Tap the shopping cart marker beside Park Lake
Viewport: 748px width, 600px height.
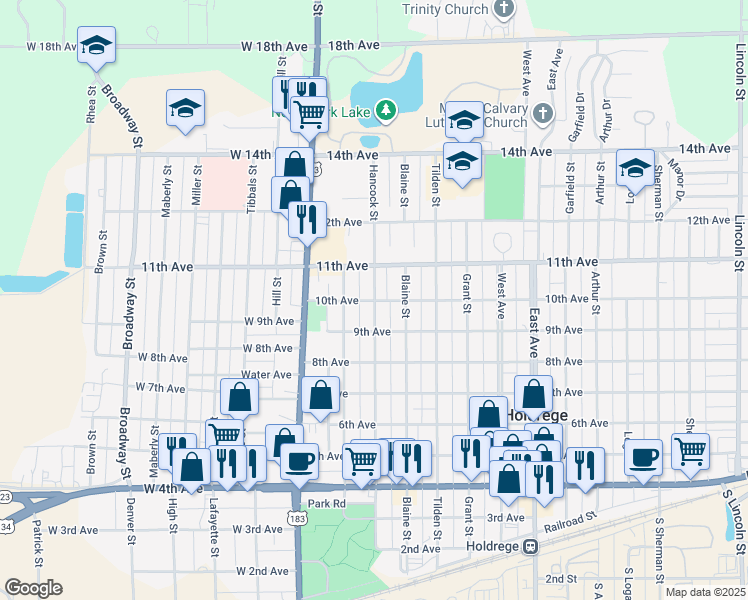[x=310, y=115]
